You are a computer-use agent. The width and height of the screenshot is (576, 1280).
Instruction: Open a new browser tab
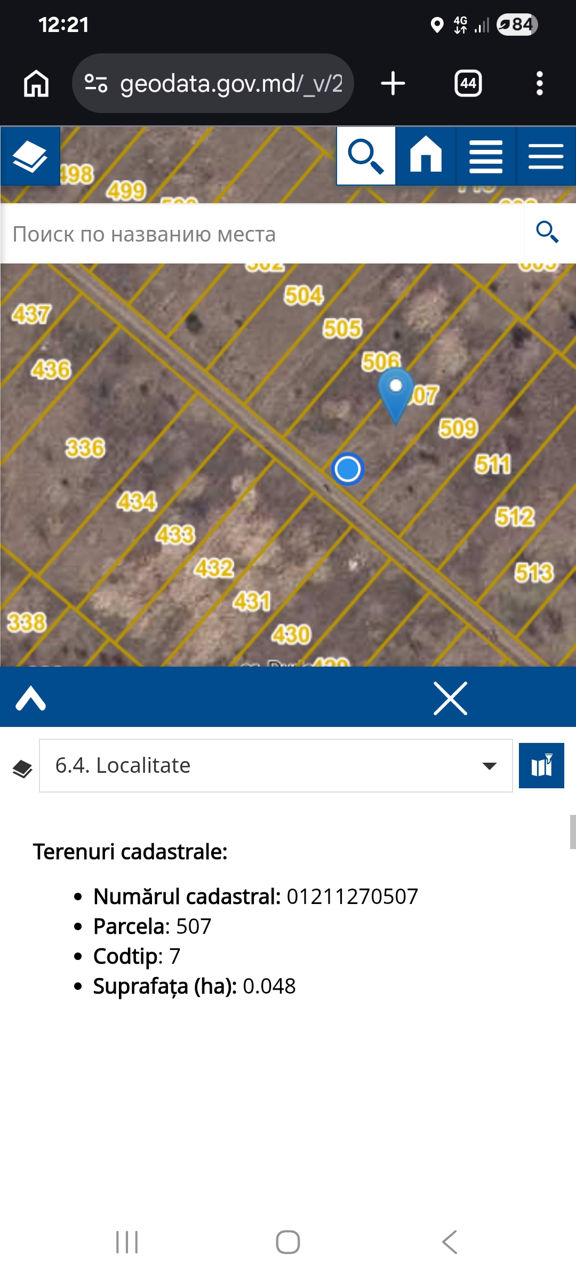393,83
